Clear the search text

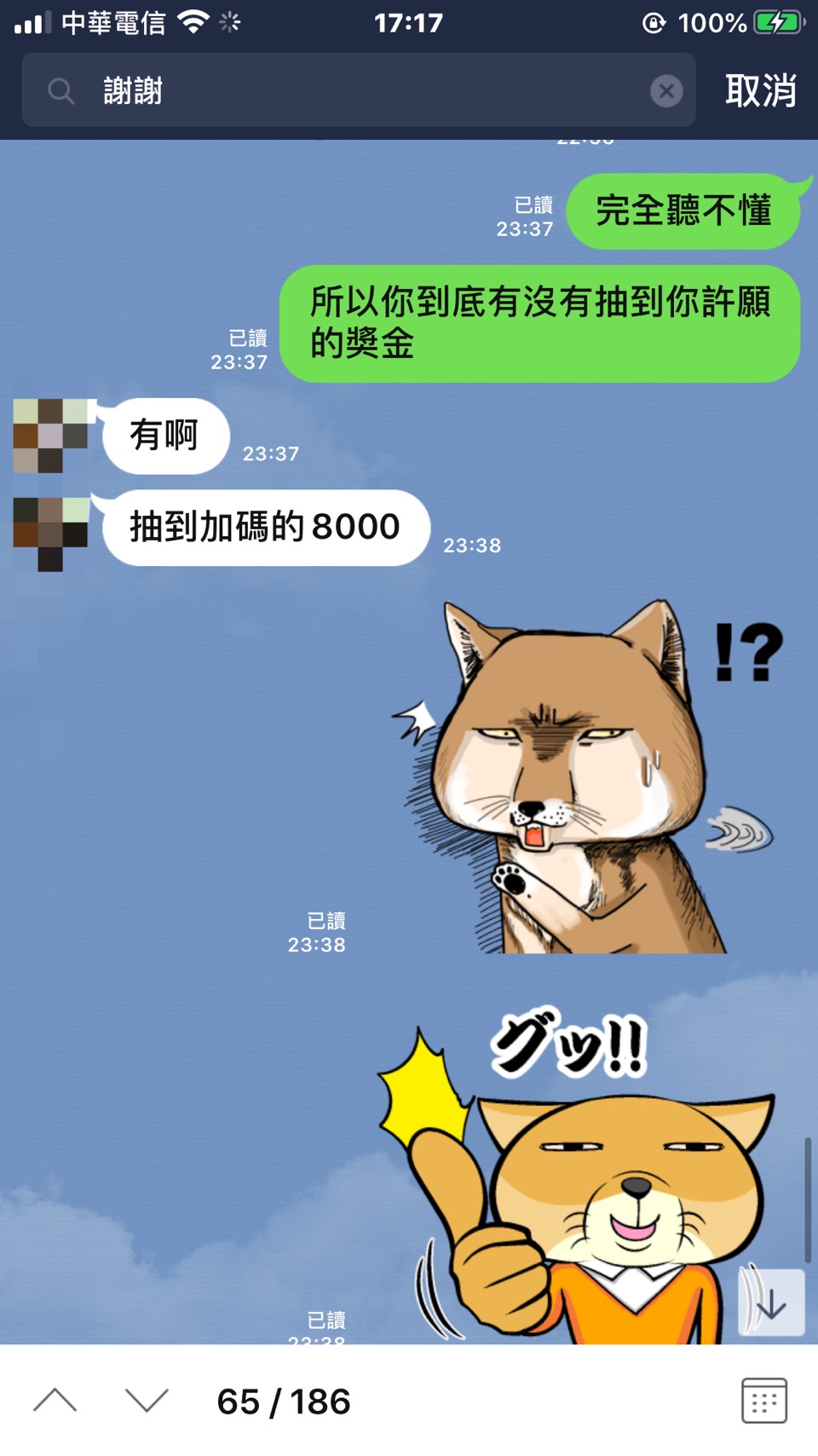pos(666,90)
